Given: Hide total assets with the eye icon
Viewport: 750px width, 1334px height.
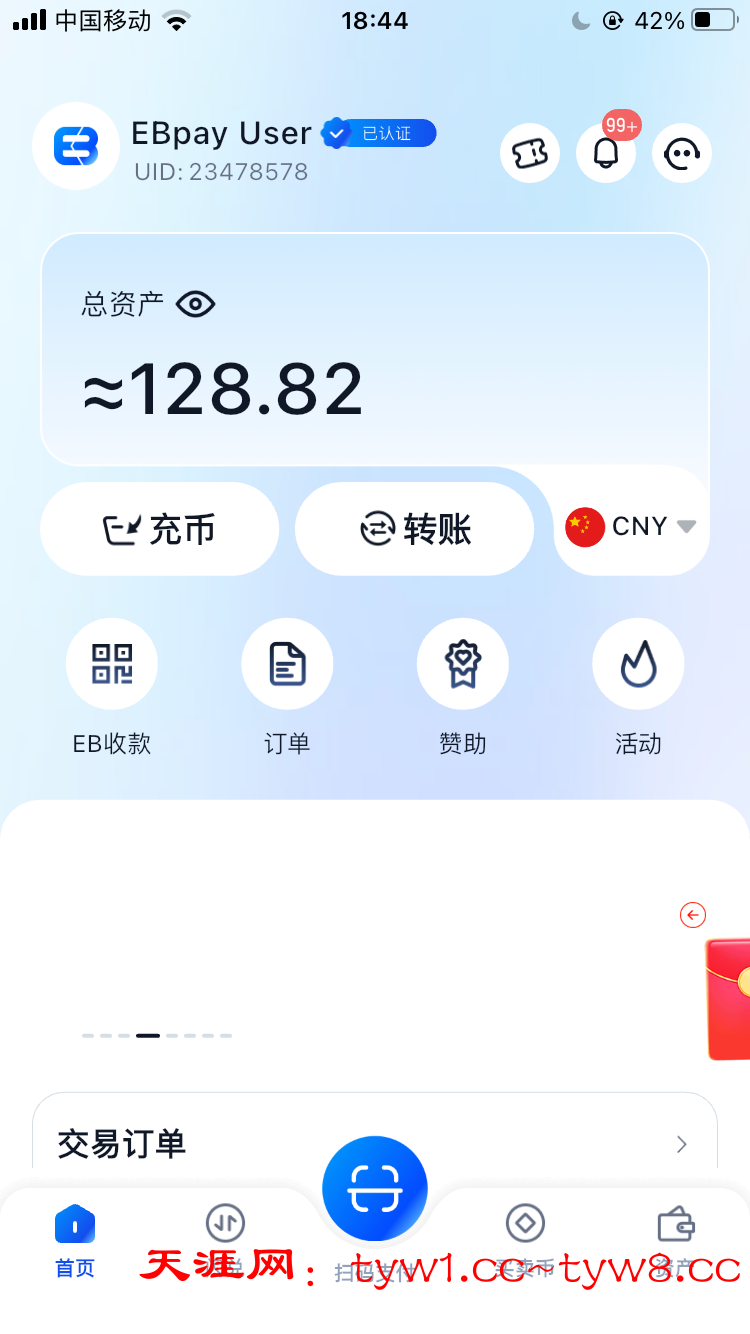Looking at the screenshot, I should pyautogui.click(x=196, y=304).
